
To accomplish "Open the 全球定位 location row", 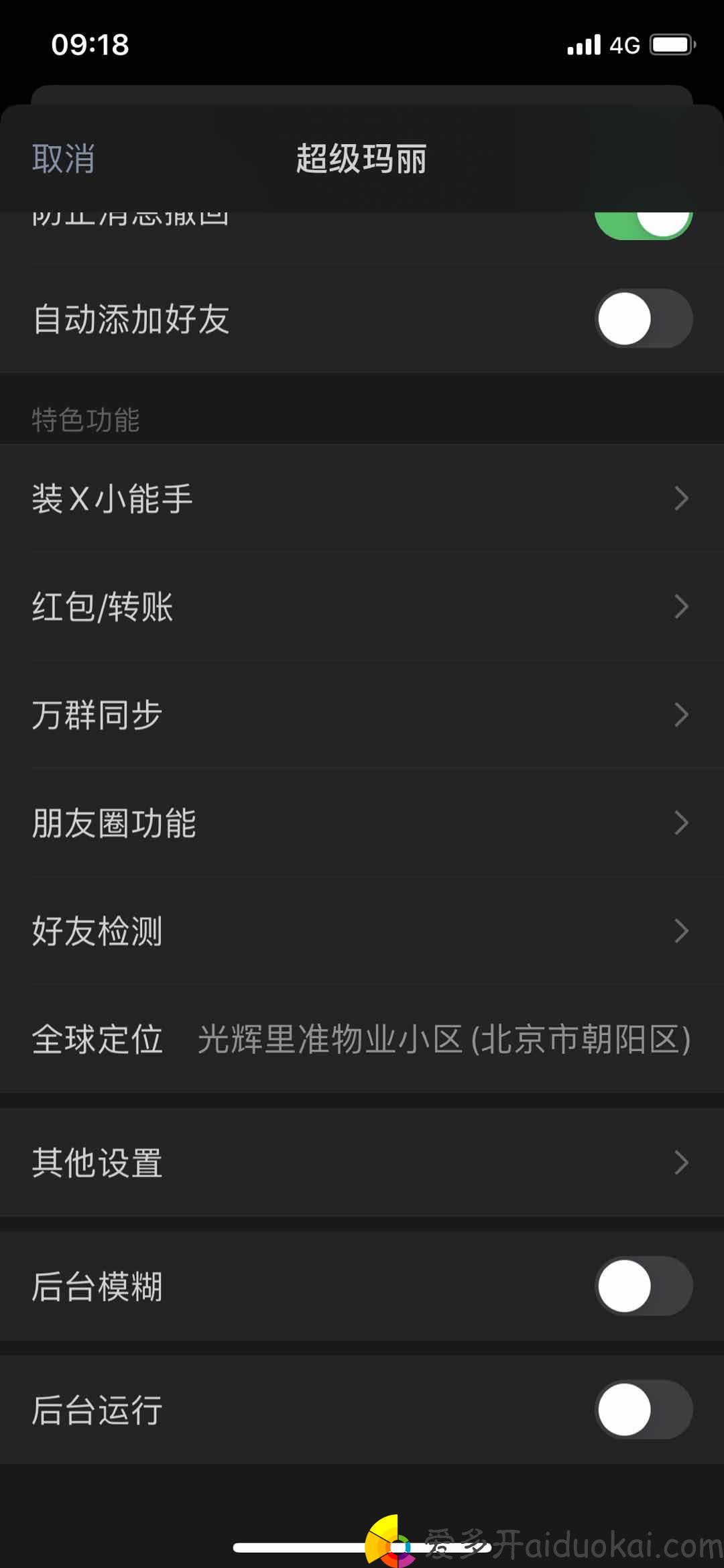I will 362,1039.
